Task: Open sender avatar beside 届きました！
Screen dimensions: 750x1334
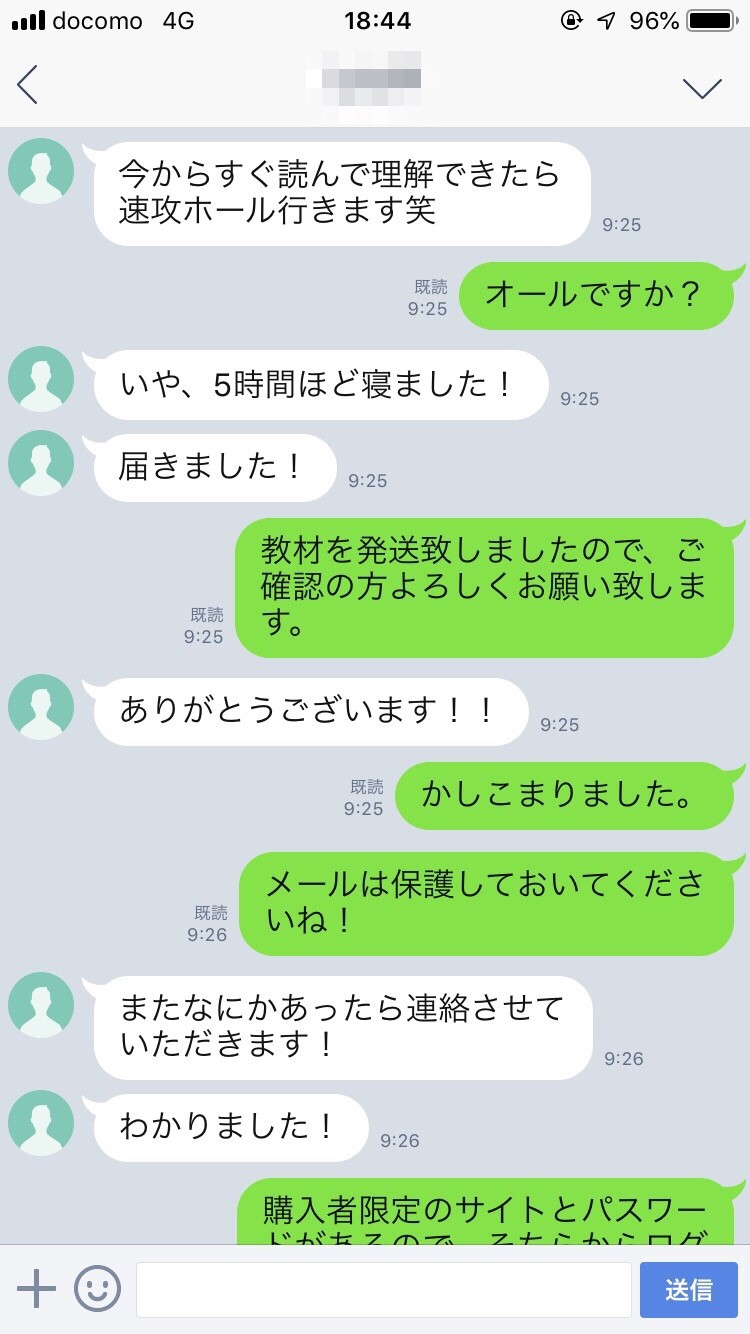Action: point(41,463)
